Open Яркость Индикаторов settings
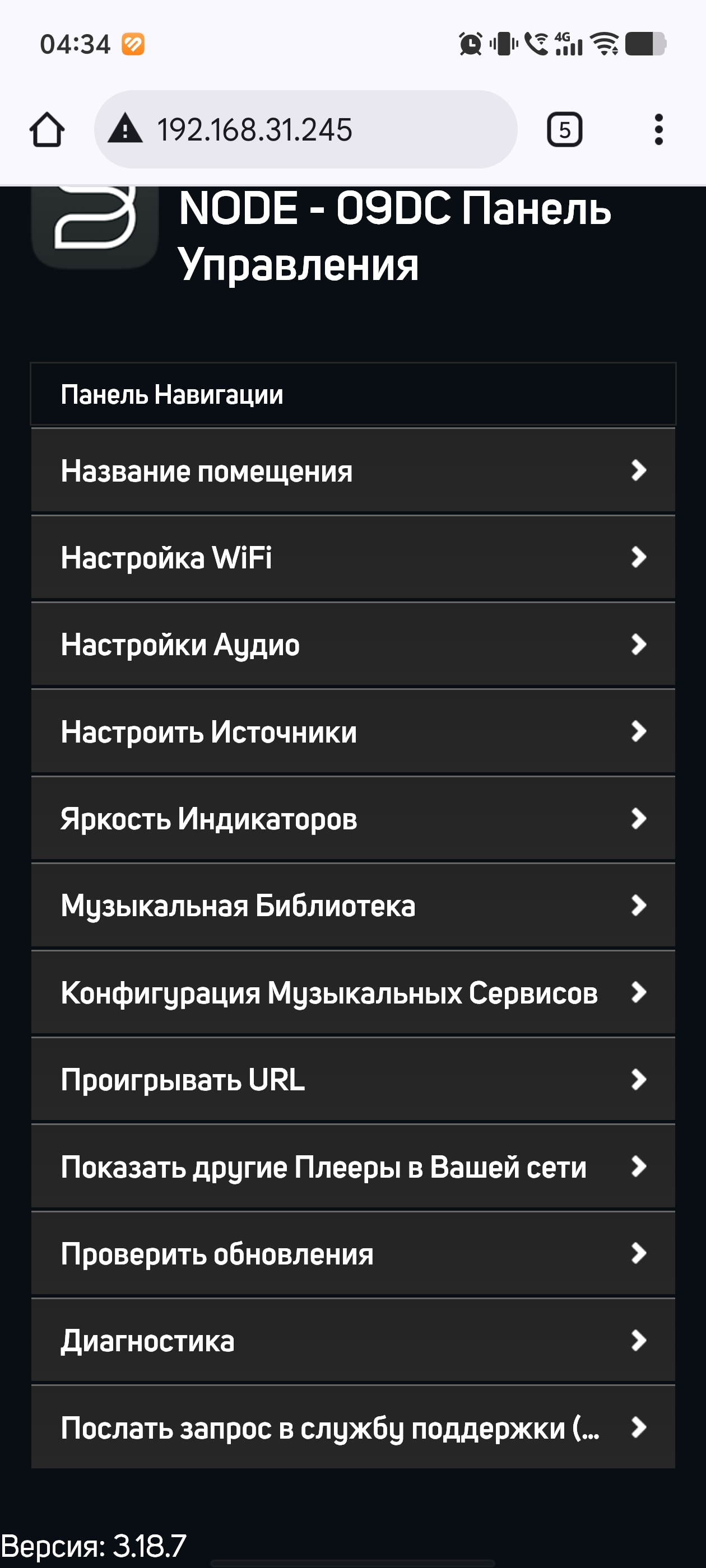Viewport: 706px width, 1568px height. [352, 819]
